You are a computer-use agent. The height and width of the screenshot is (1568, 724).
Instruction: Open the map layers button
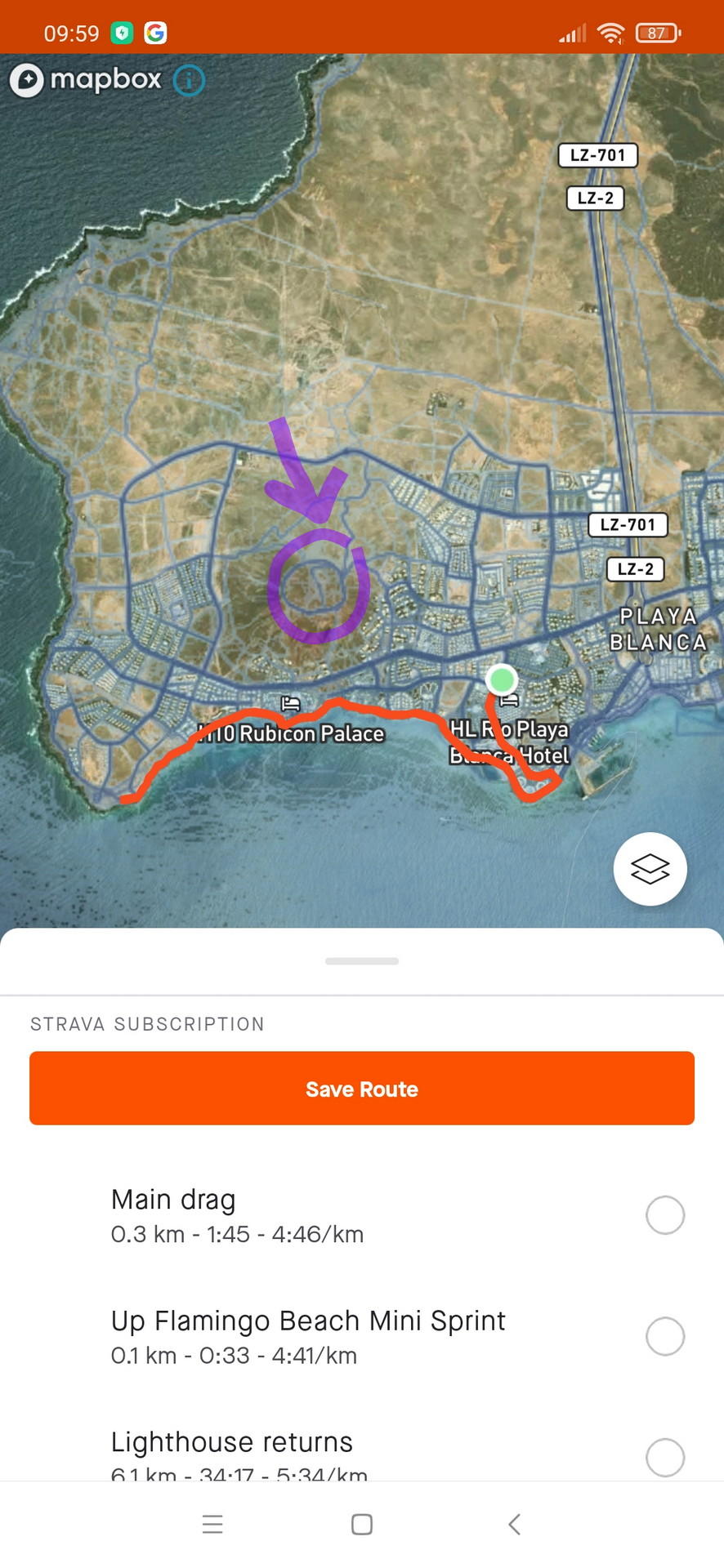pyautogui.click(x=650, y=869)
